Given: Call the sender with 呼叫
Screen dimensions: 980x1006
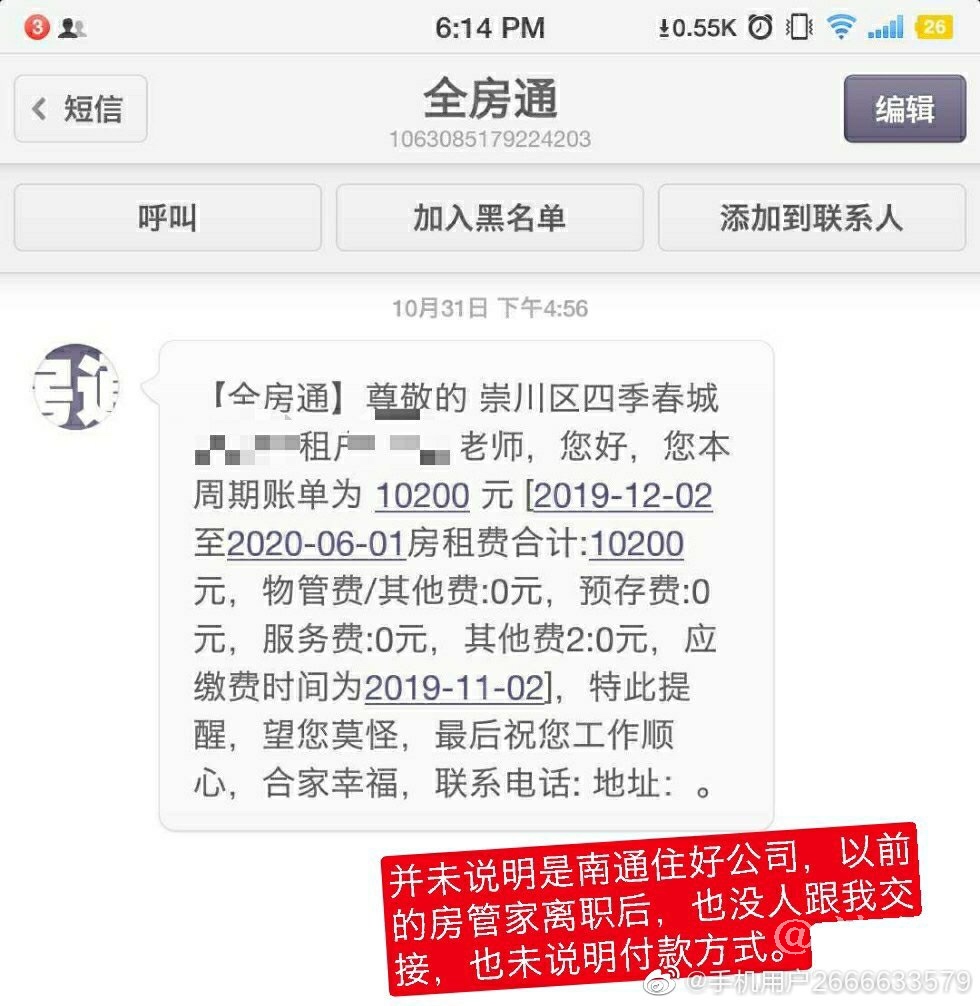Looking at the screenshot, I should 168,218.
